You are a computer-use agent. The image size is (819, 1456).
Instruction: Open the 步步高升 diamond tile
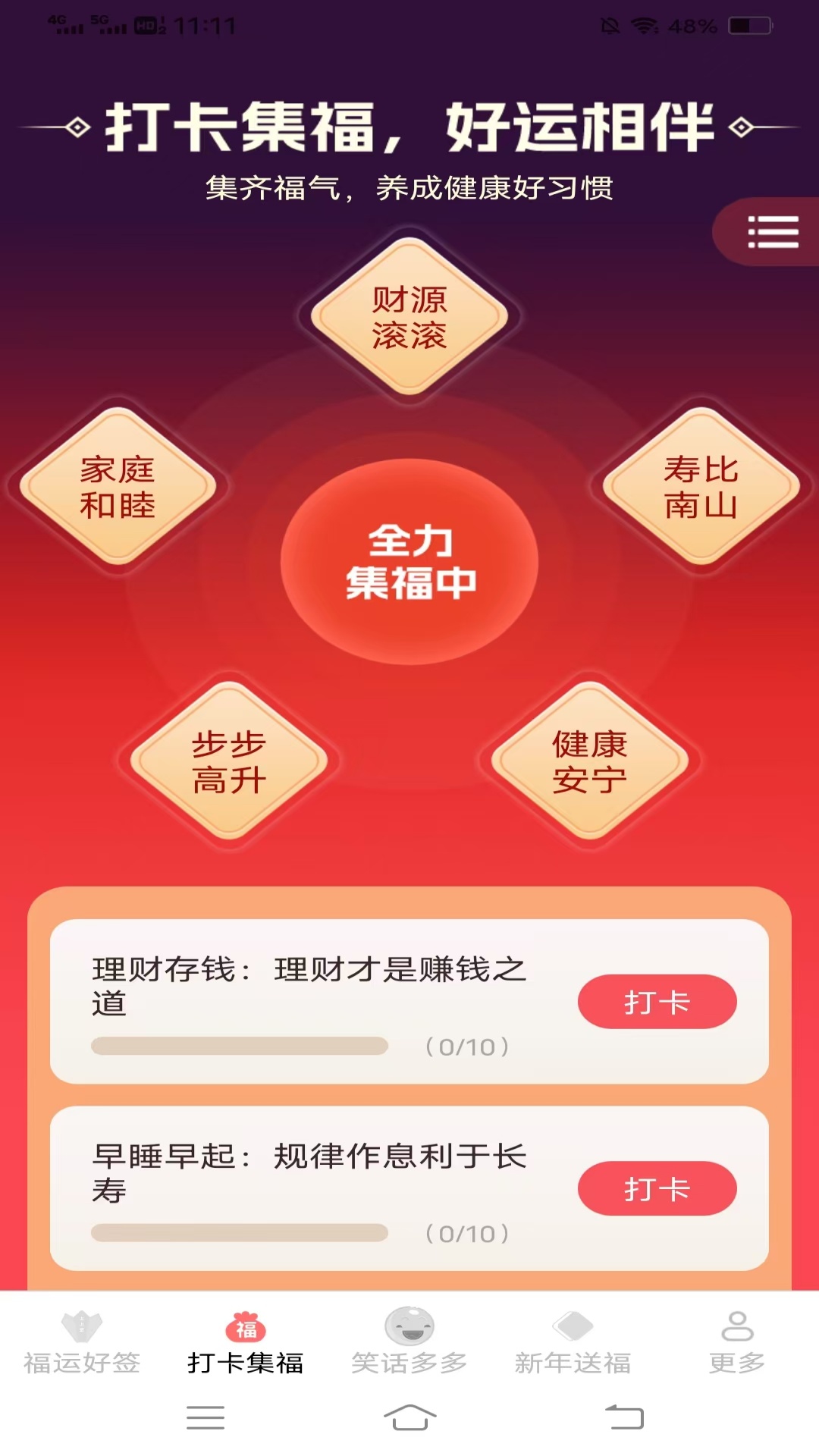tap(229, 761)
